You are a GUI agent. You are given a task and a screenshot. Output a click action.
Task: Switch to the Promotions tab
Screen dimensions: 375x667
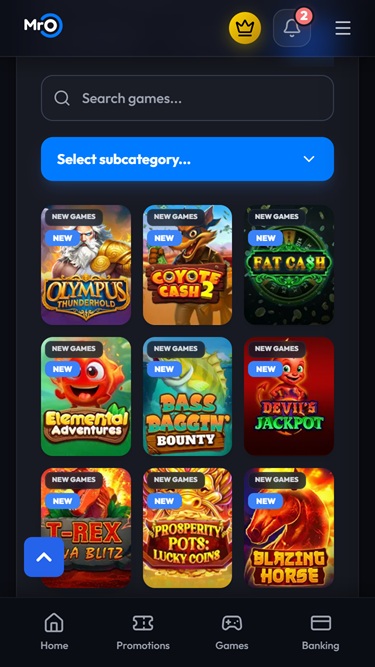click(x=143, y=632)
